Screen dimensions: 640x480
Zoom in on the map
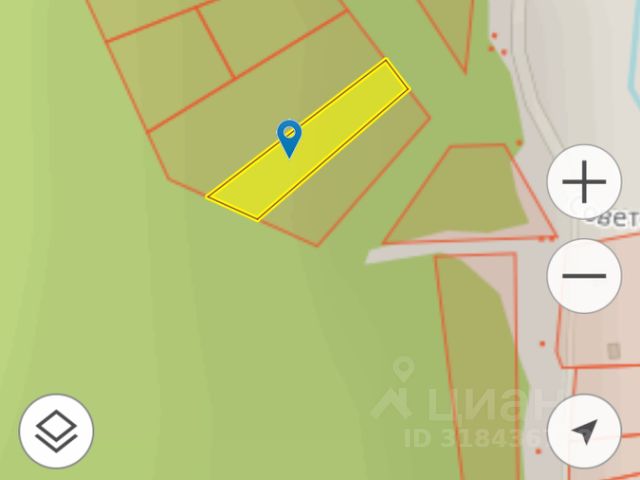(x=585, y=183)
